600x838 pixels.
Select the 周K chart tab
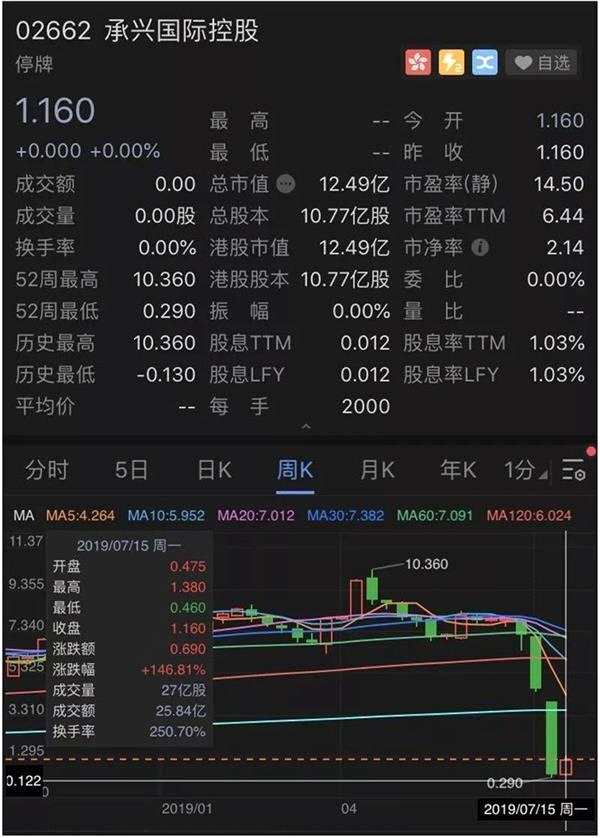point(295,469)
